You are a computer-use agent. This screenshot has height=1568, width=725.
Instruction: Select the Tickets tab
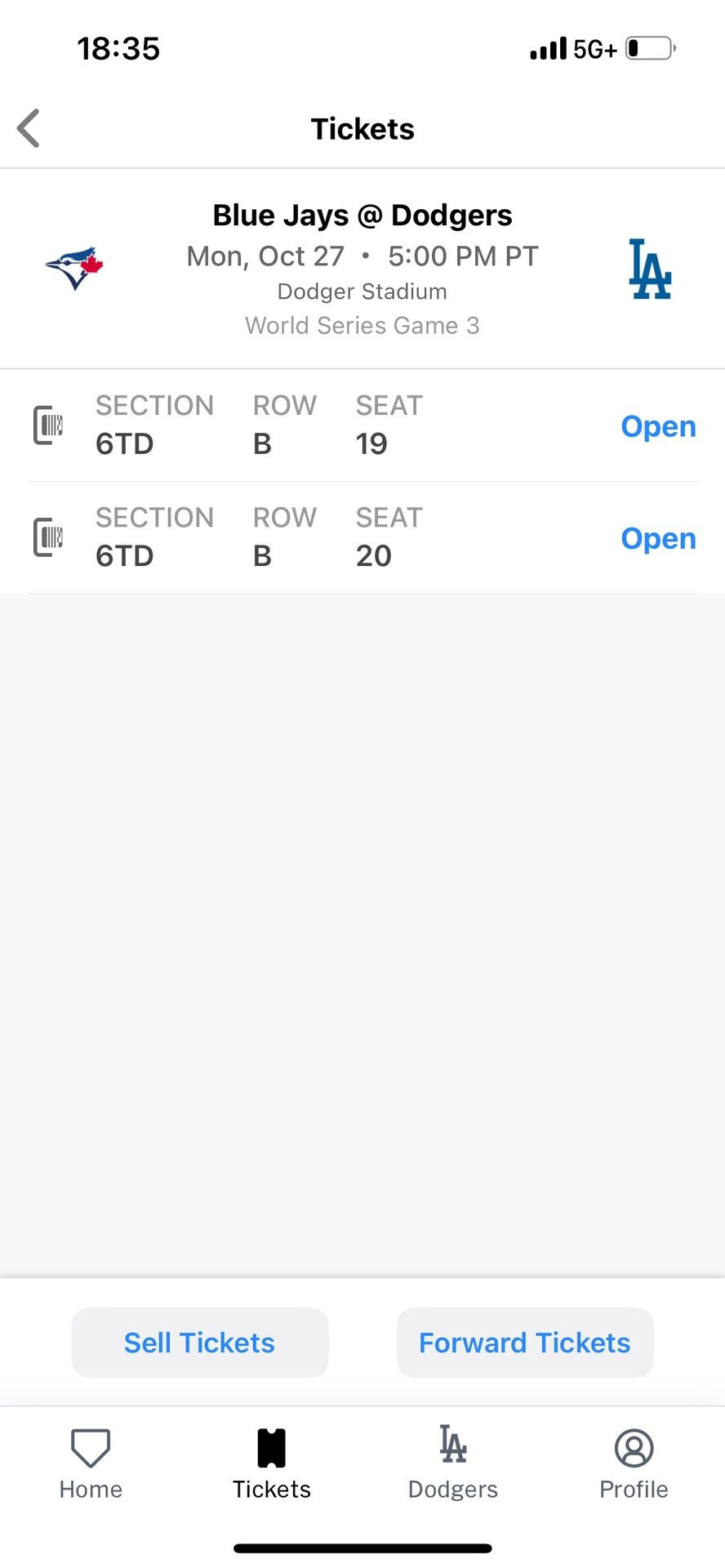[272, 1463]
